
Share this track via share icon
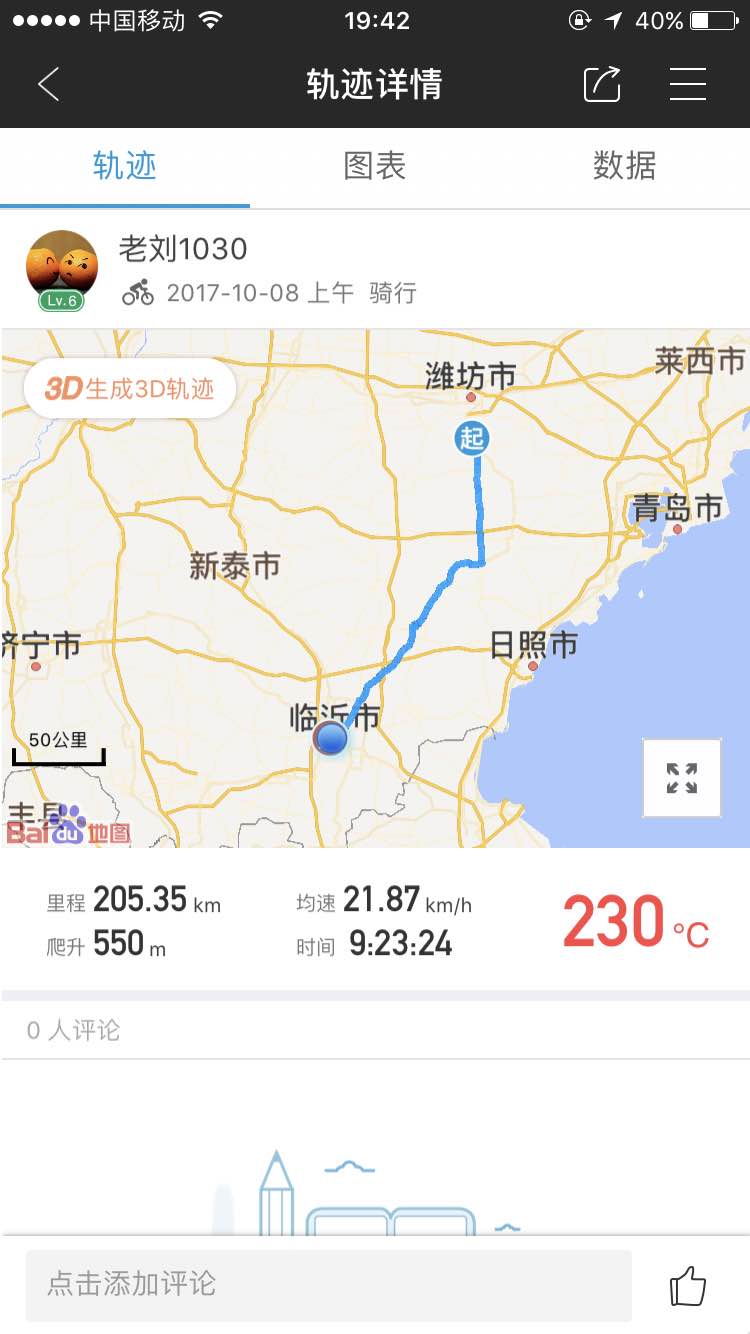pos(602,84)
